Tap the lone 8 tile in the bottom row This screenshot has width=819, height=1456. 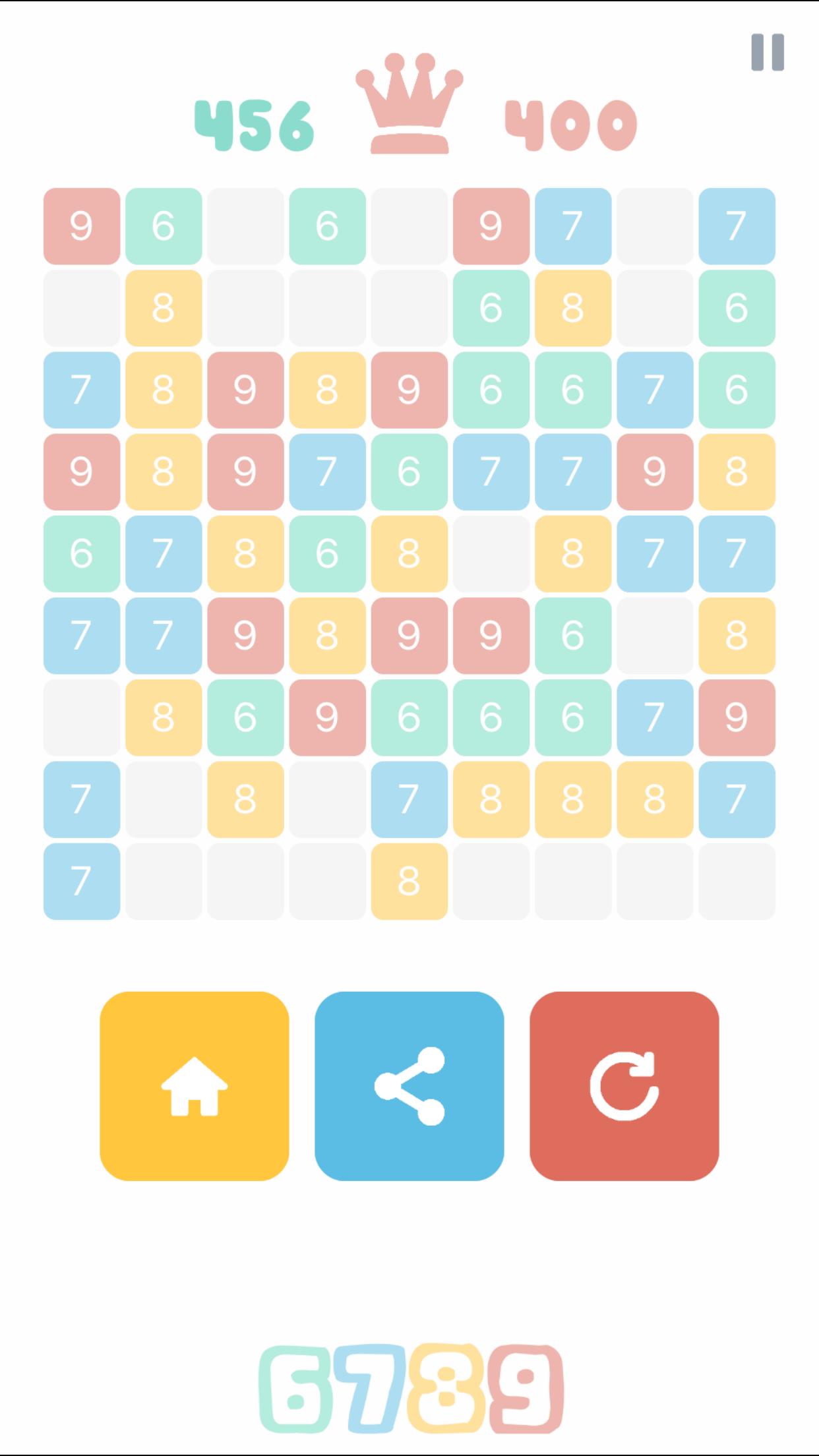(x=409, y=880)
